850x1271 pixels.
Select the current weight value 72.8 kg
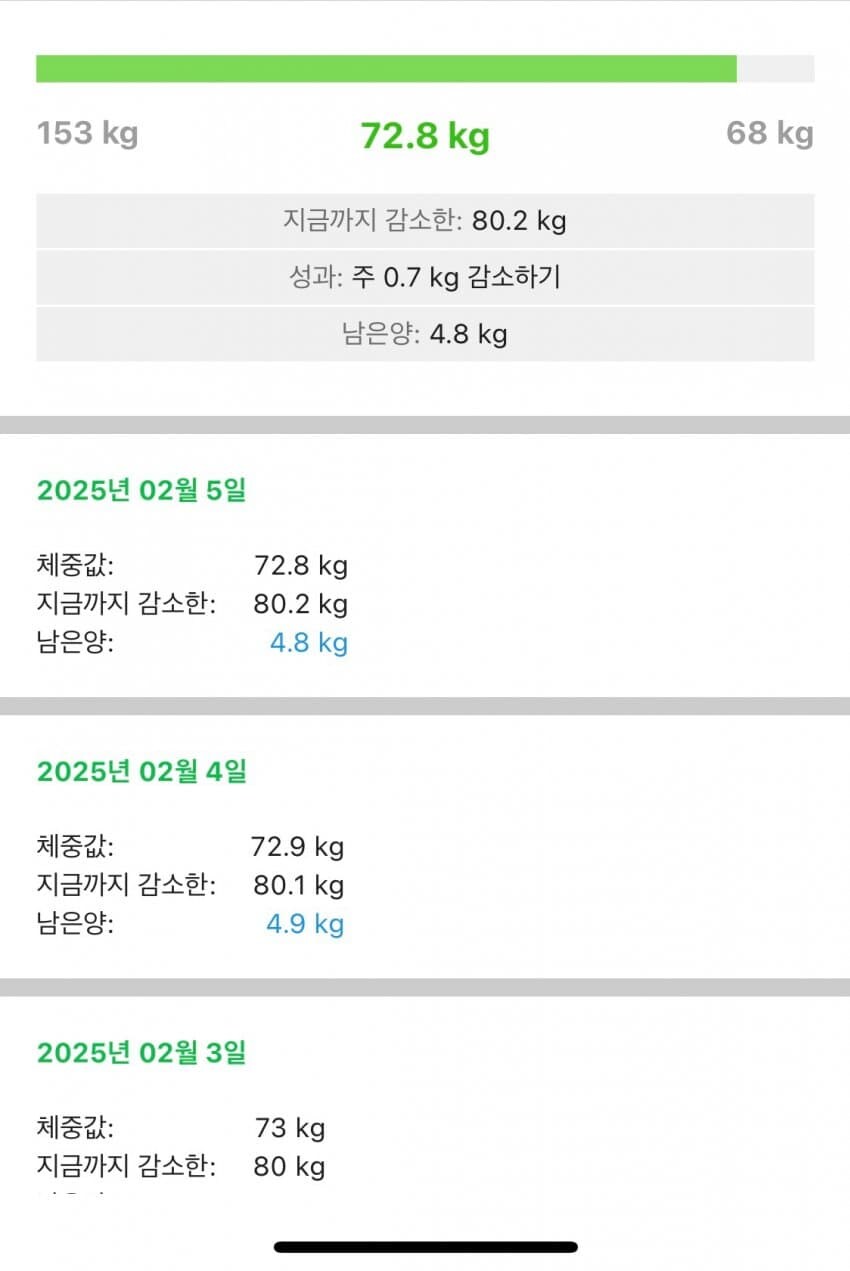424,137
